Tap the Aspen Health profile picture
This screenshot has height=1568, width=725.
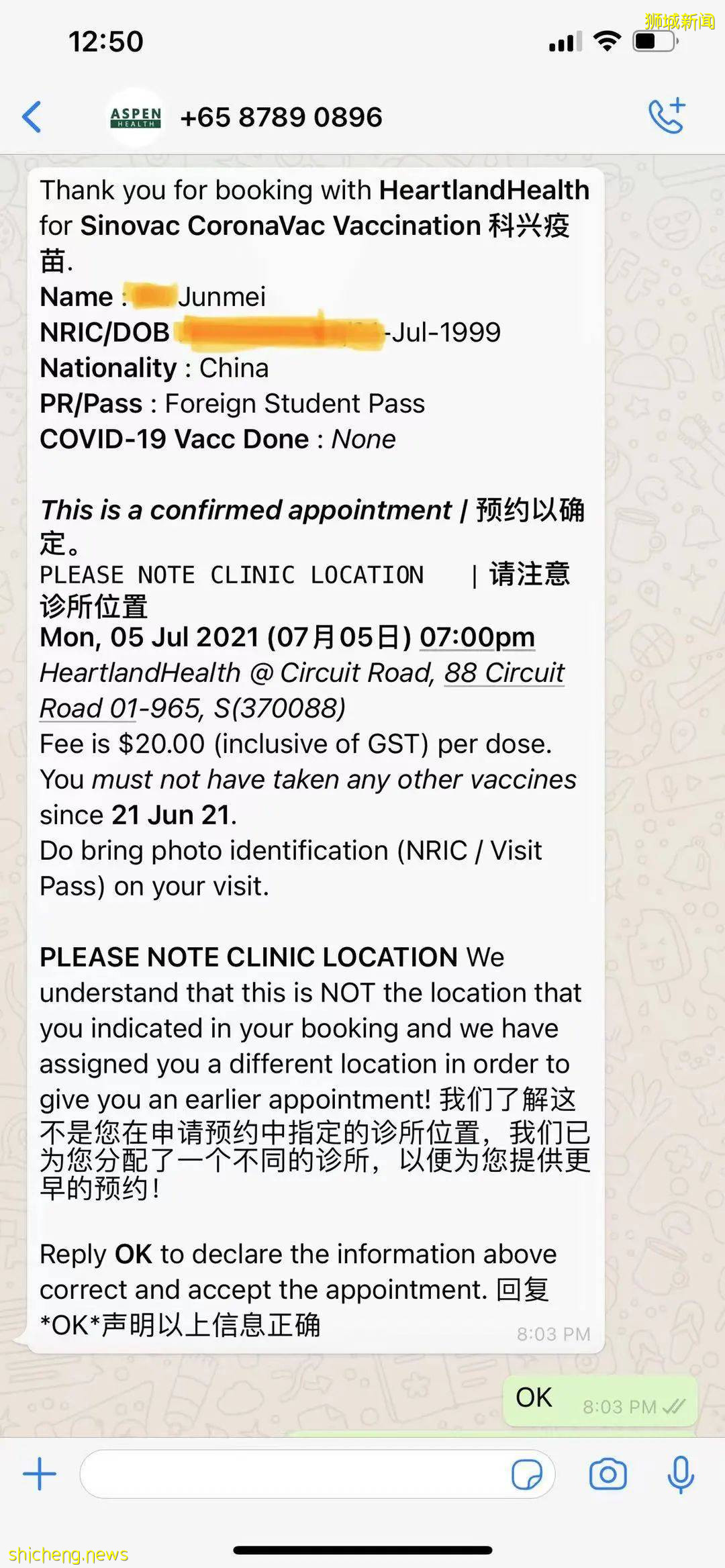click(x=134, y=117)
